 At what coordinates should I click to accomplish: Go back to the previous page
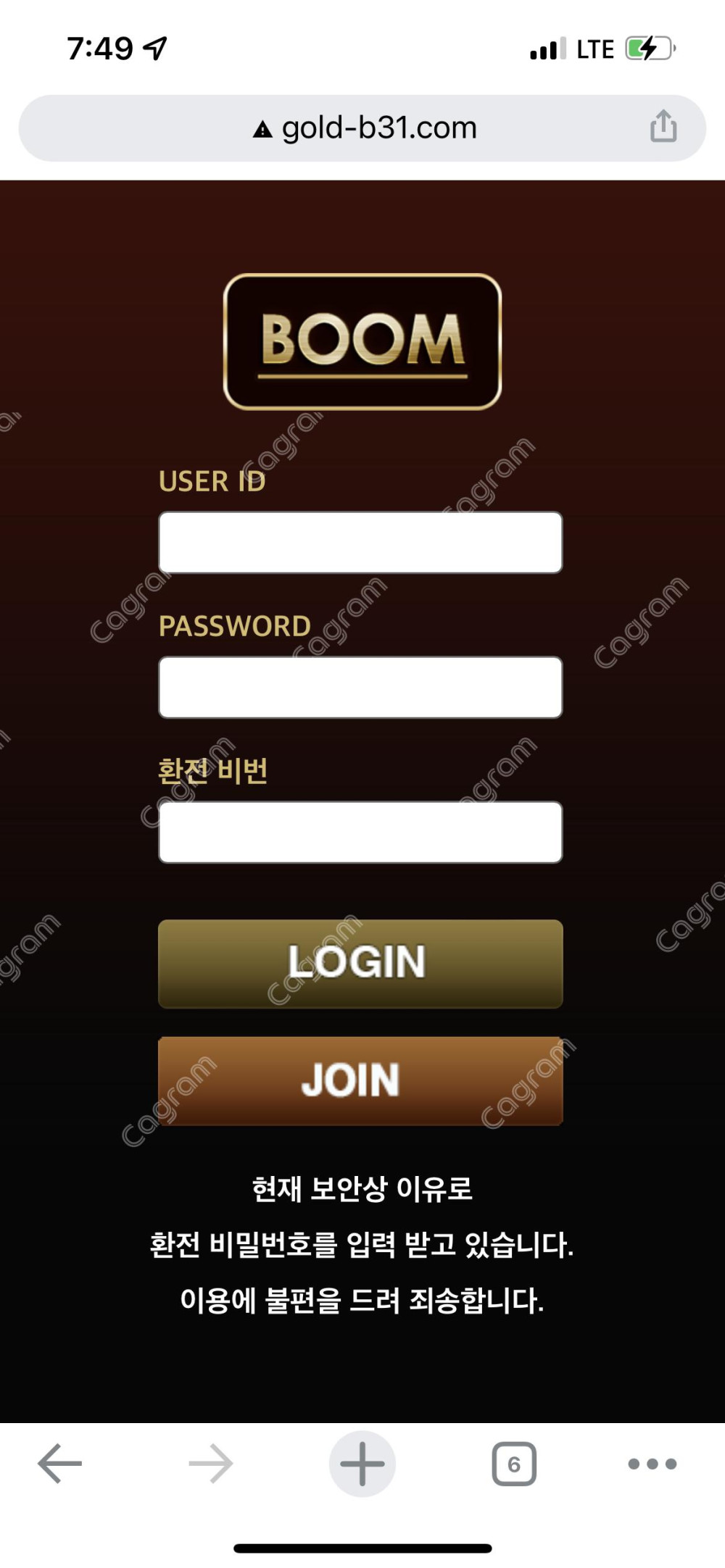(59, 1464)
